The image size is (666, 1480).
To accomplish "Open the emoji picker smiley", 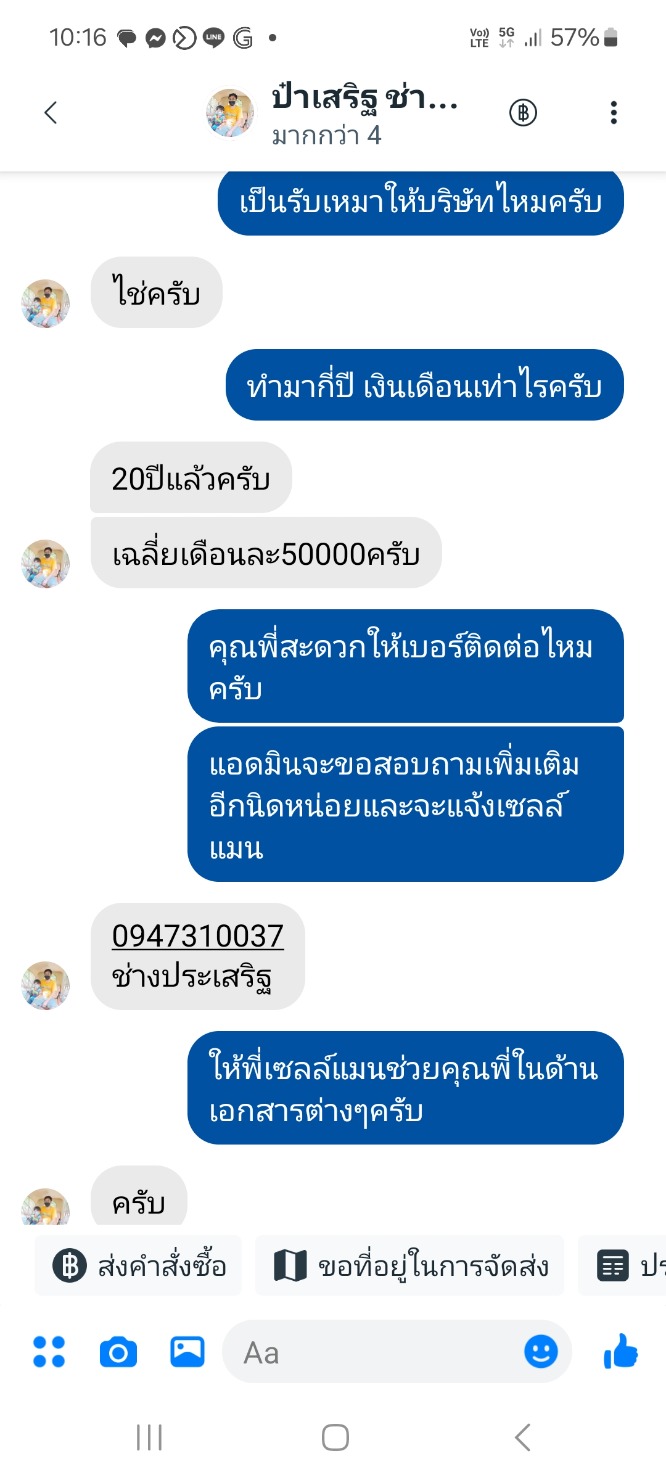I will coord(541,1352).
